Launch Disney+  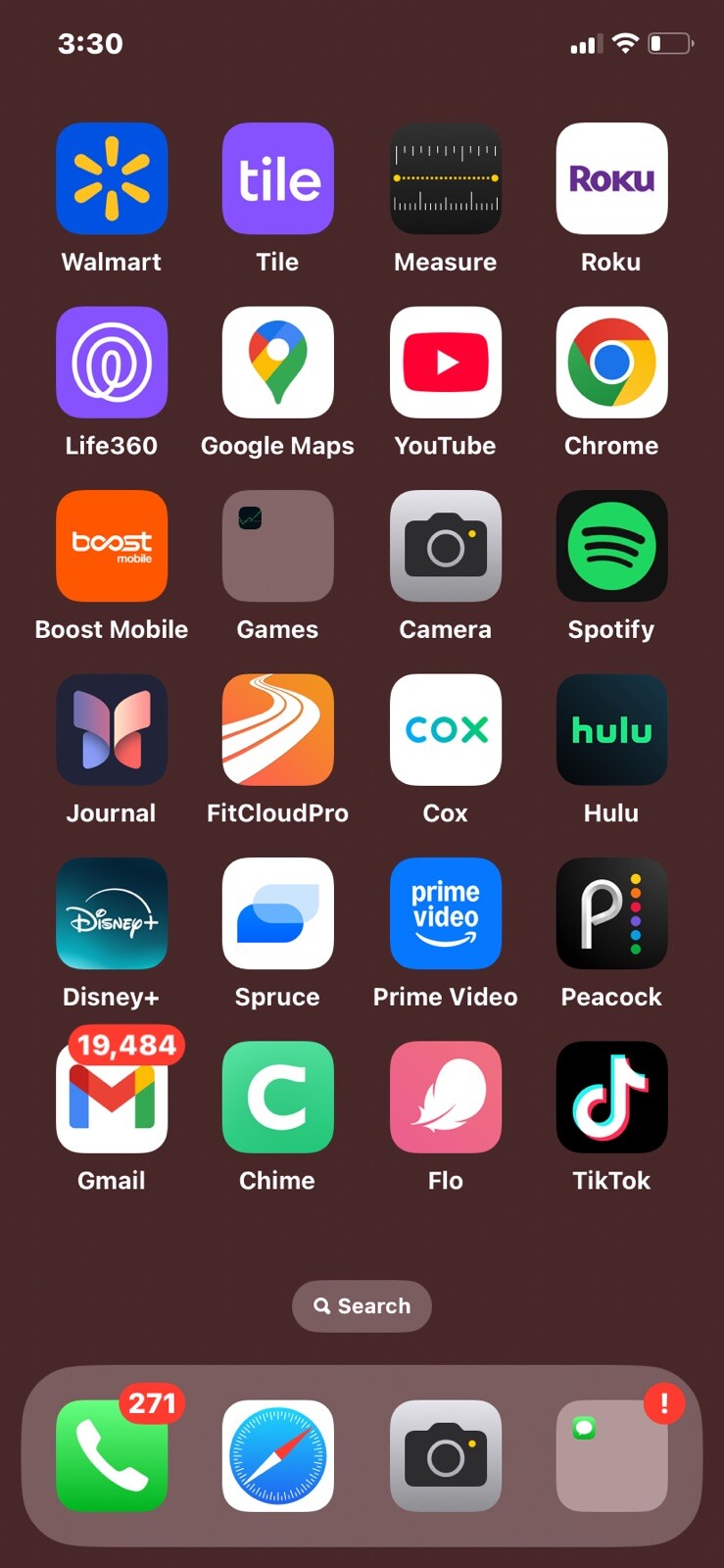(x=112, y=913)
